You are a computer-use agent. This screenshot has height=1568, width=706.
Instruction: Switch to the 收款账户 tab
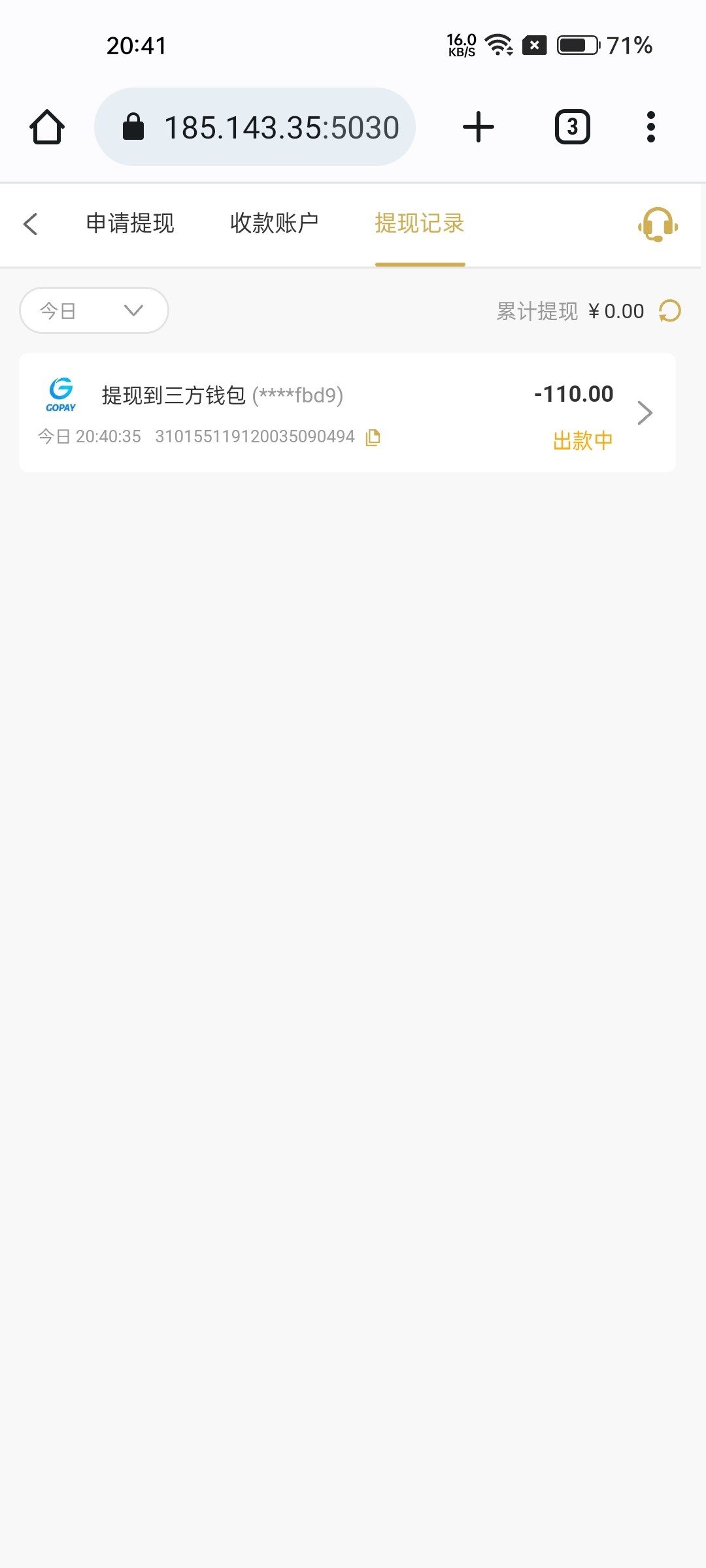[275, 223]
